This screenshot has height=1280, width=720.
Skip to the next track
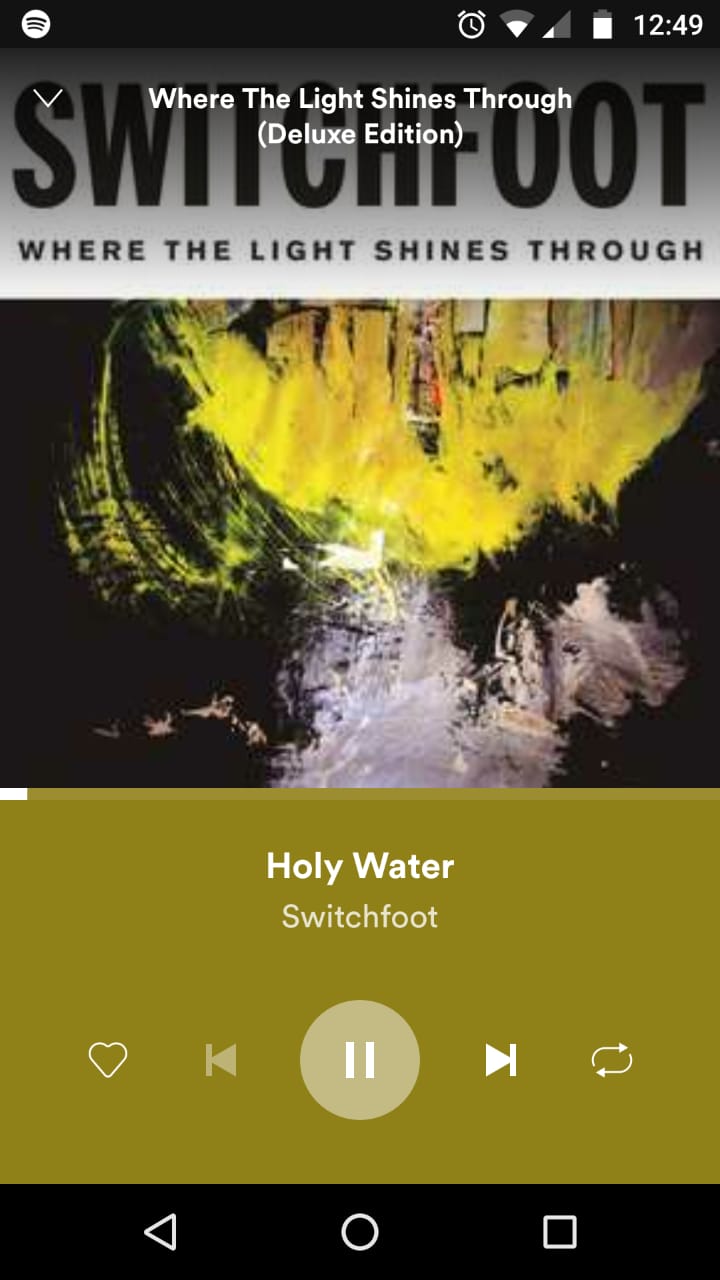(501, 1060)
